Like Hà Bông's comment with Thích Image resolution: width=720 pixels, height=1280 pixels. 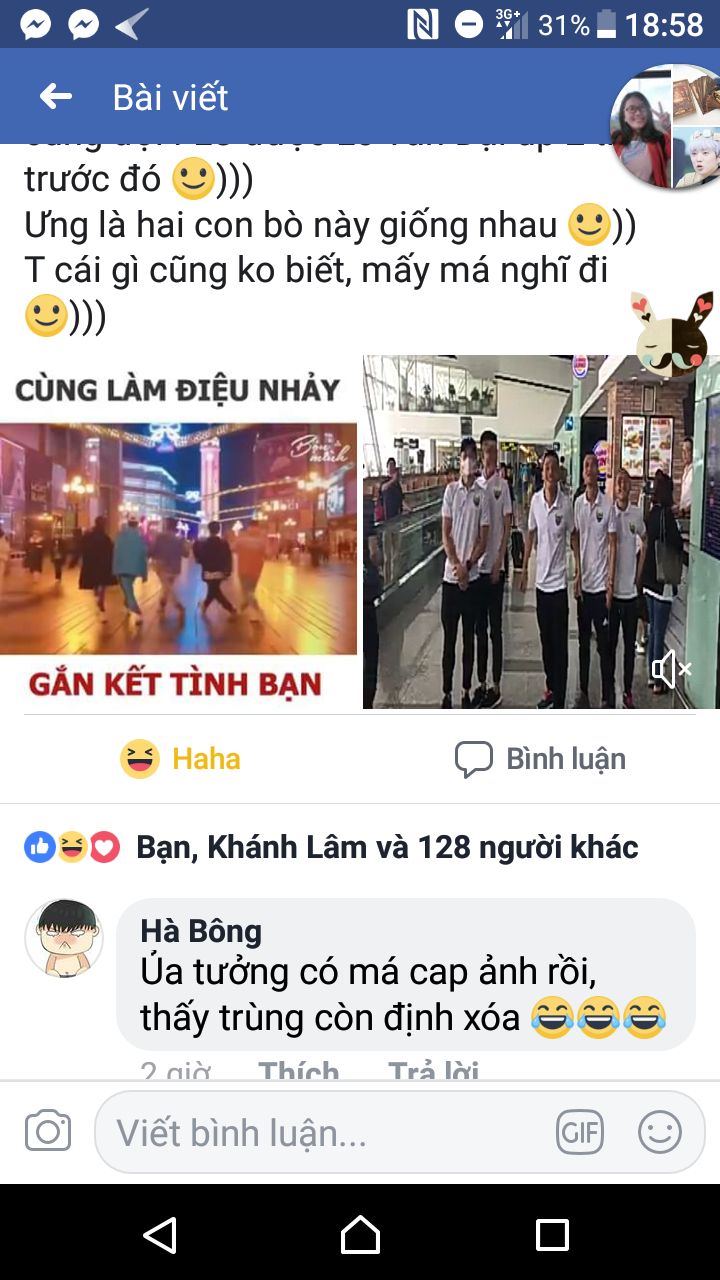point(298,1070)
